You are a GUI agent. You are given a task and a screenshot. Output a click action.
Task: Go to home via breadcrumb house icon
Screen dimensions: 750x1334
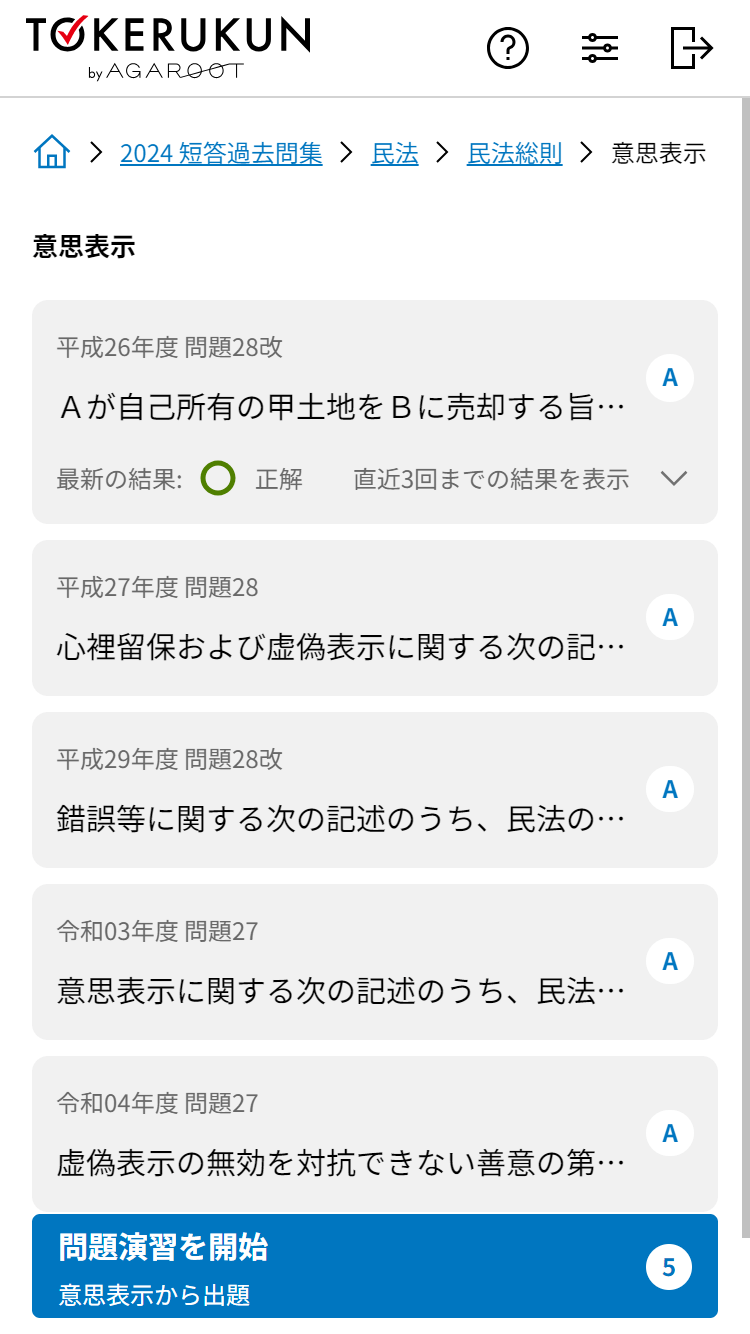52,153
